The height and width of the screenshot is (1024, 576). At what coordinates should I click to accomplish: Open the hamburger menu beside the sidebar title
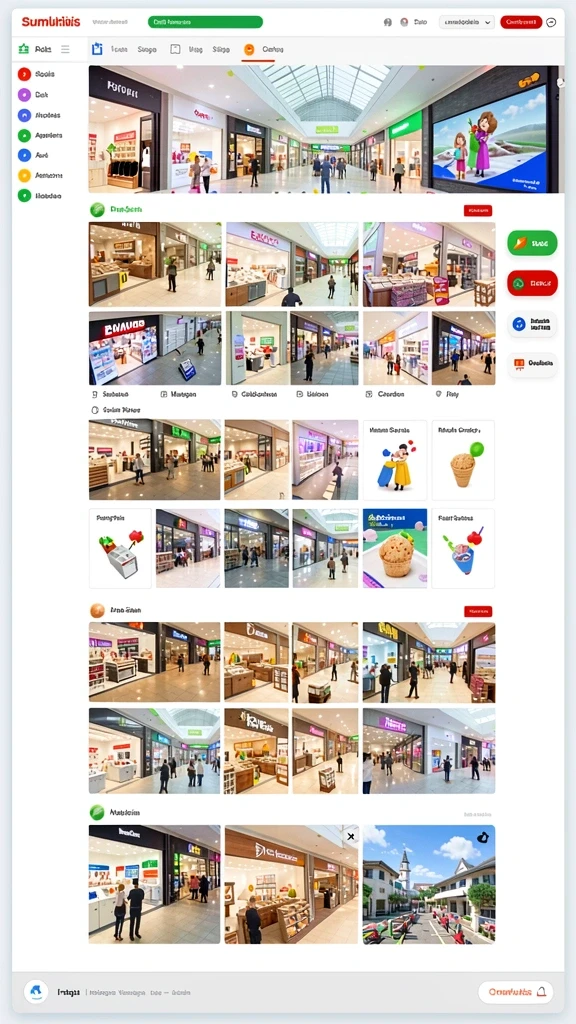pyautogui.click(x=65, y=49)
